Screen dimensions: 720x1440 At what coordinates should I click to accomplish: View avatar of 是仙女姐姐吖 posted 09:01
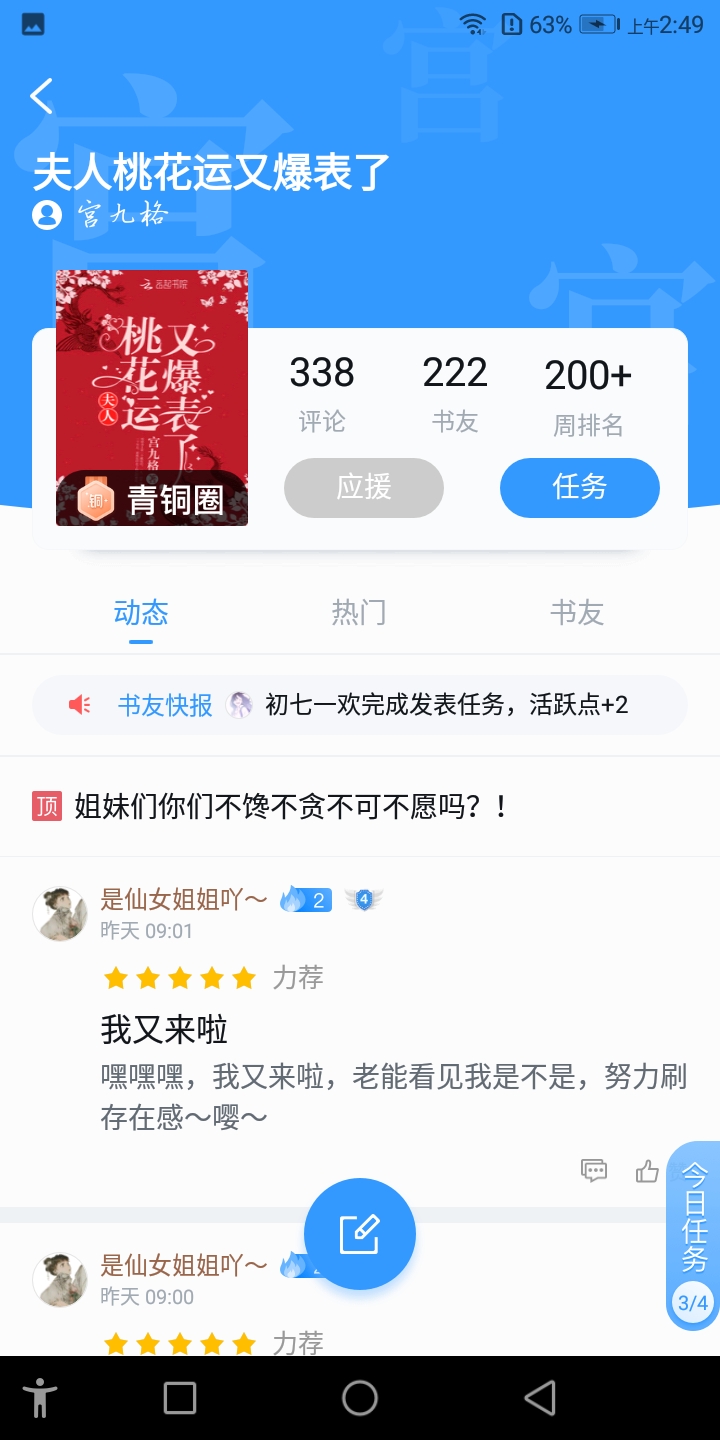click(x=60, y=913)
